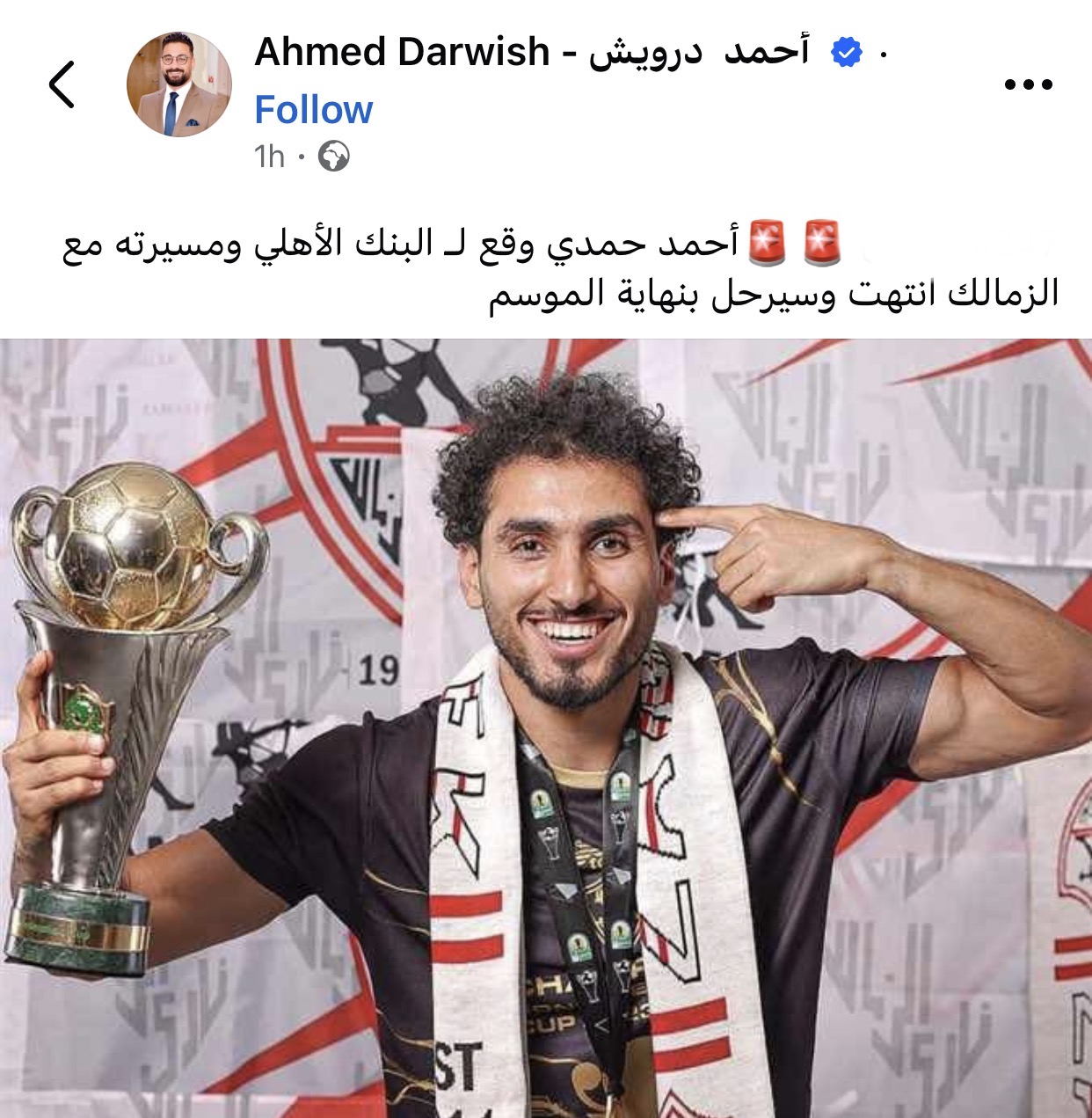
Task: Follow Ahmed Darwish
Action: pos(313,110)
